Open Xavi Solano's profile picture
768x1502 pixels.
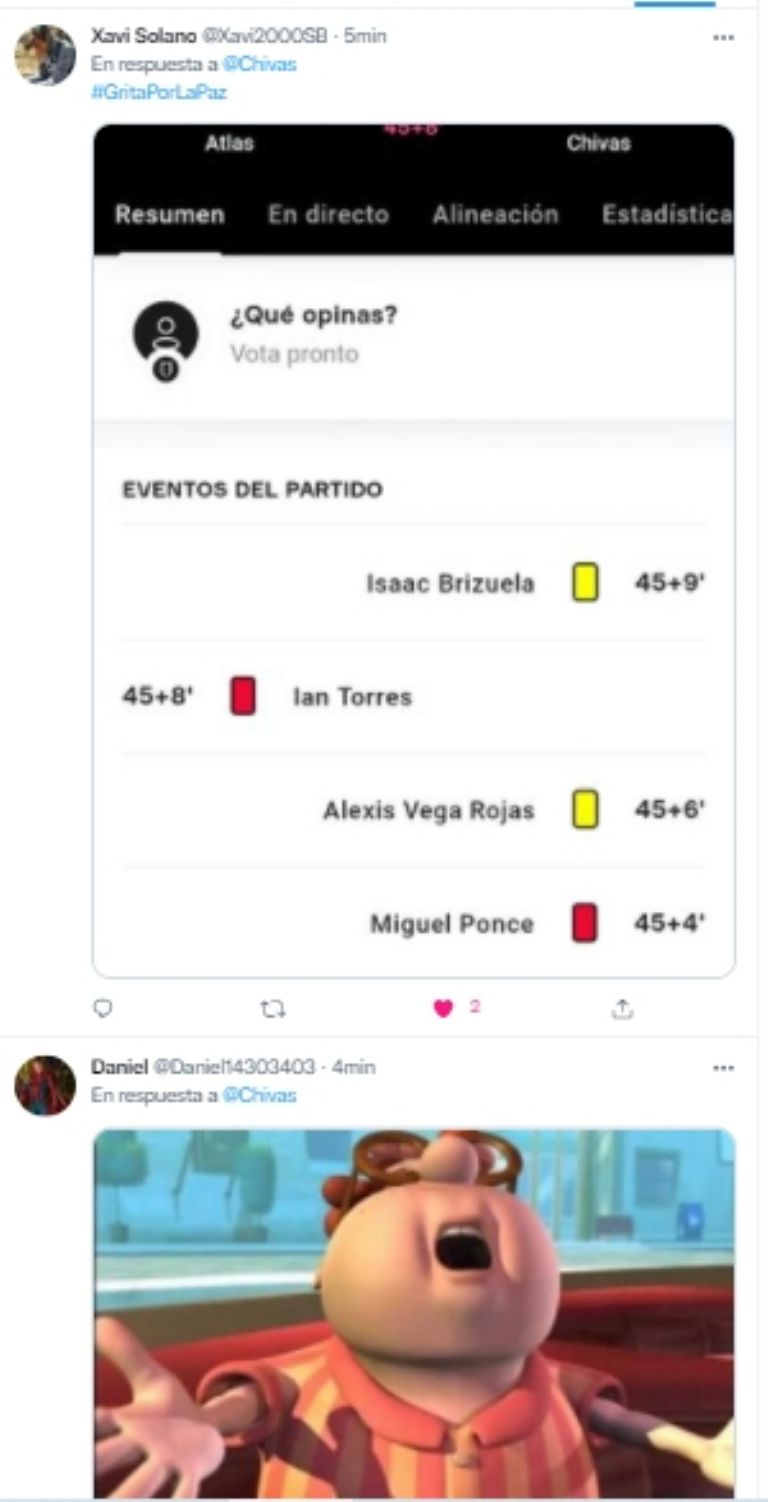click(45, 55)
